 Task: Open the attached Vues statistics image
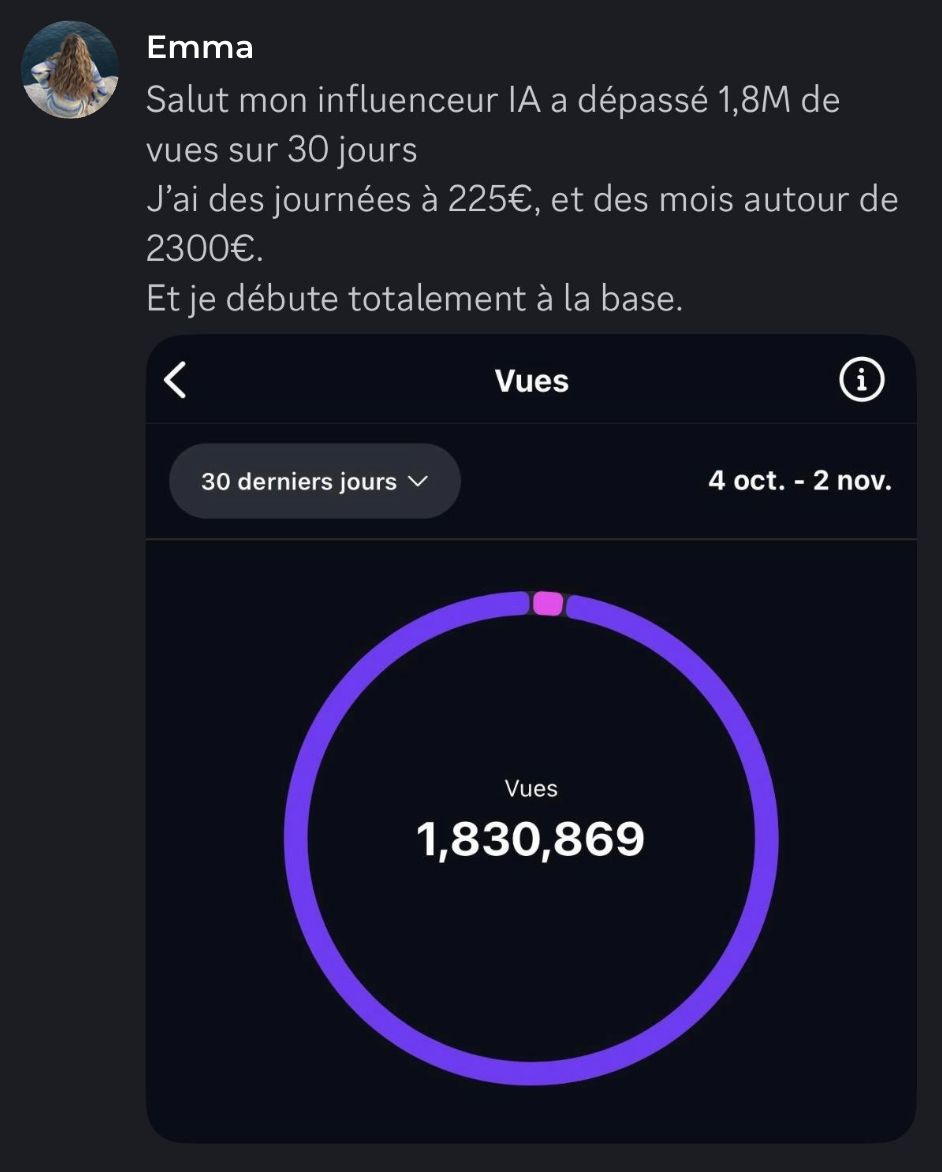[531, 740]
